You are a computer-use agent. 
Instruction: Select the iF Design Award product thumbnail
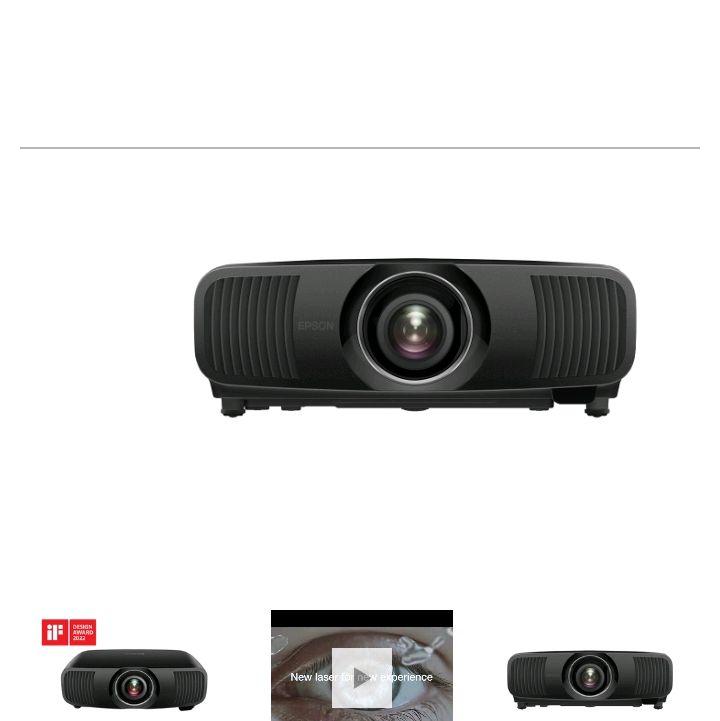pos(135,665)
